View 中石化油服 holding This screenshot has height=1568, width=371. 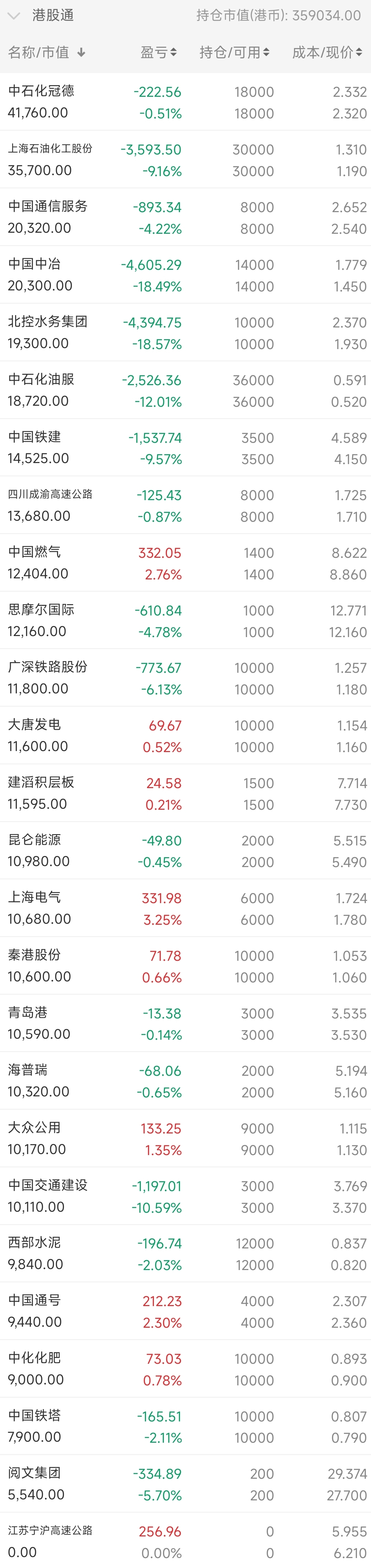pyautogui.click(x=185, y=390)
